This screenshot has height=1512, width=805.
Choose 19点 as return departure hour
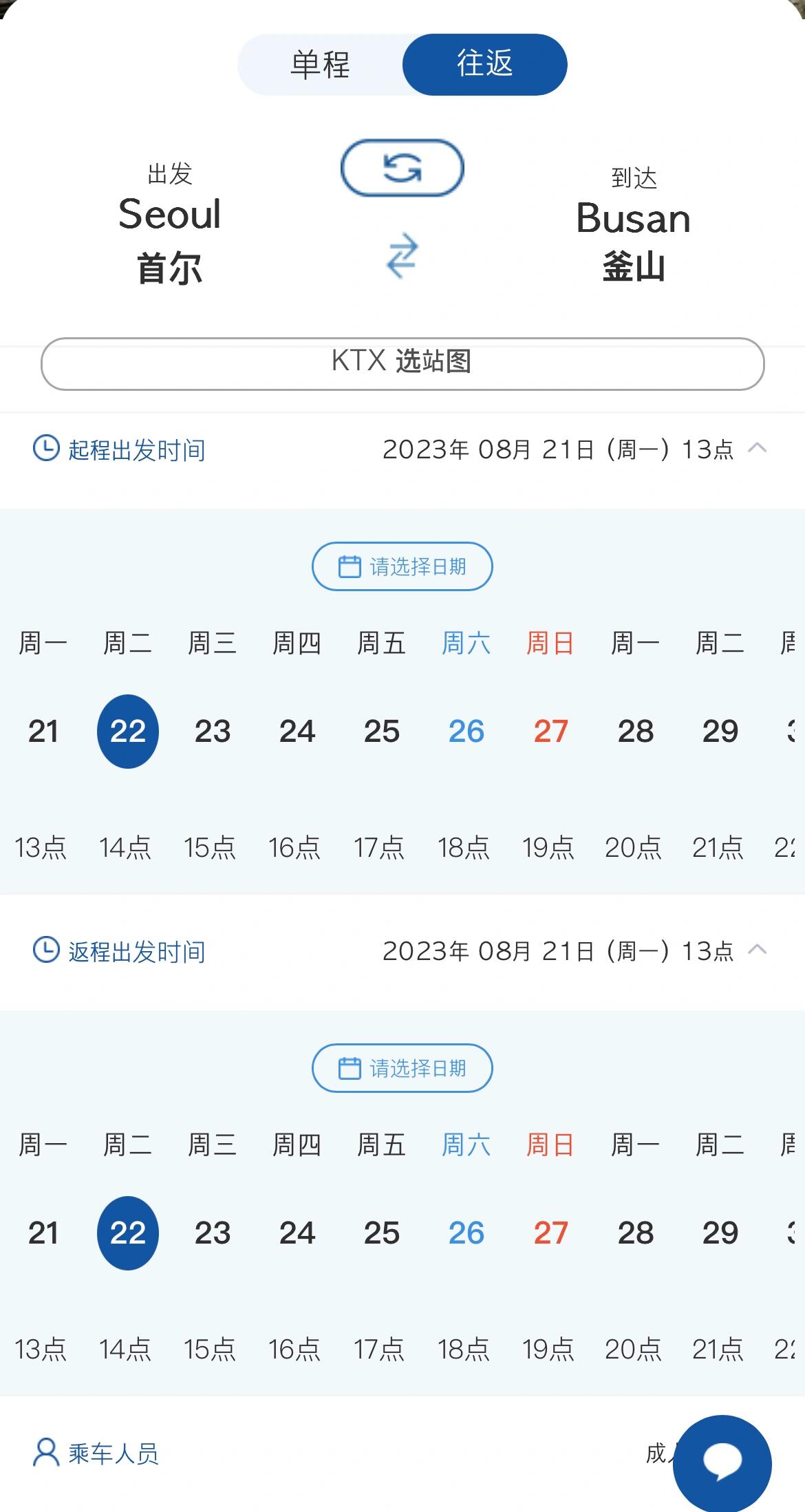click(548, 1349)
